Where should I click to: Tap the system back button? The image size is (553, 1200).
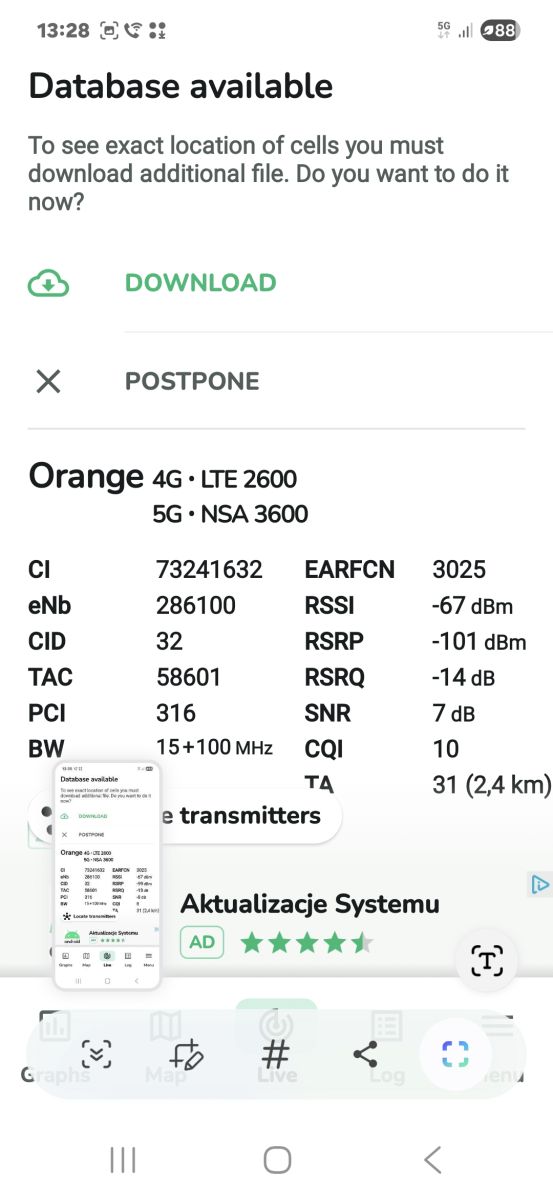click(x=432, y=1160)
